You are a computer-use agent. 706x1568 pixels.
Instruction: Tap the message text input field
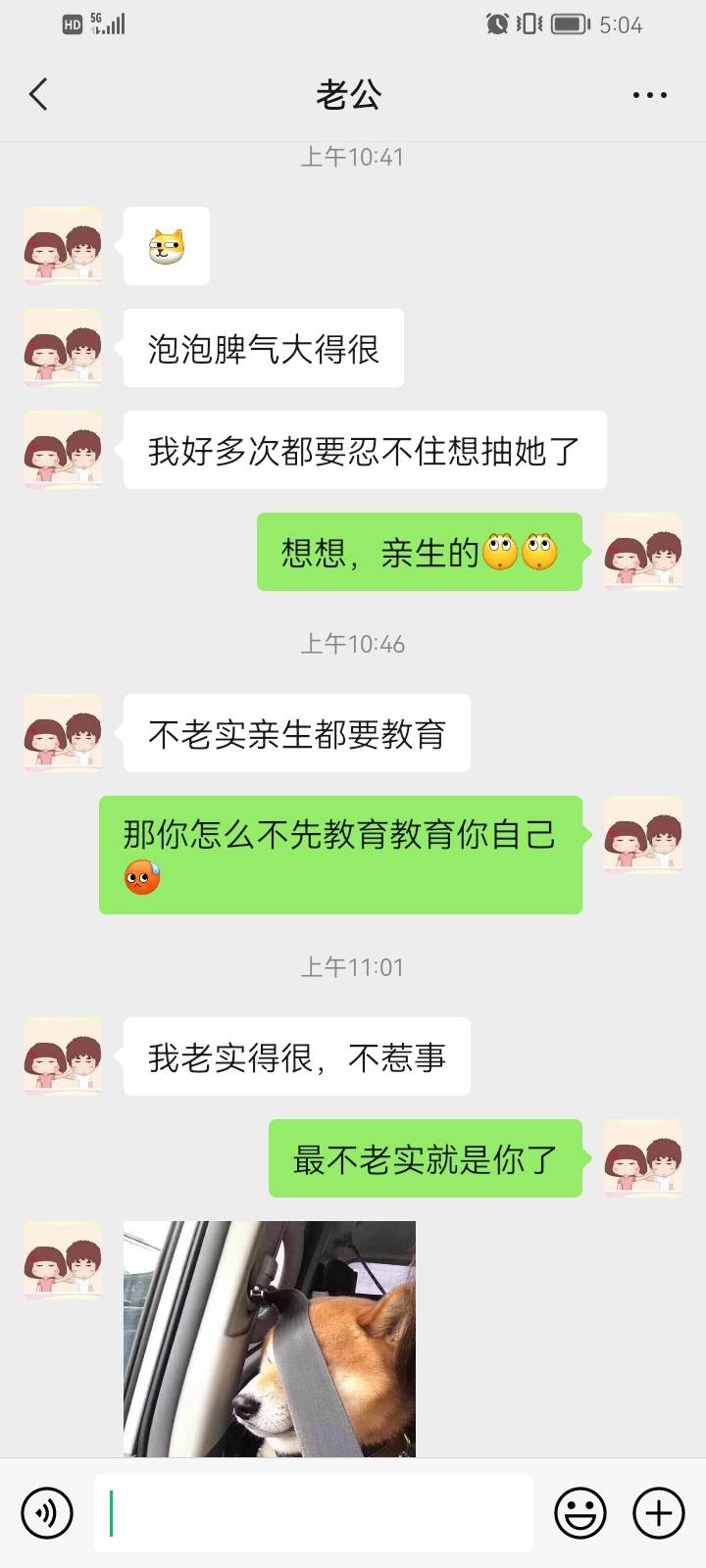pyautogui.click(x=312, y=1512)
